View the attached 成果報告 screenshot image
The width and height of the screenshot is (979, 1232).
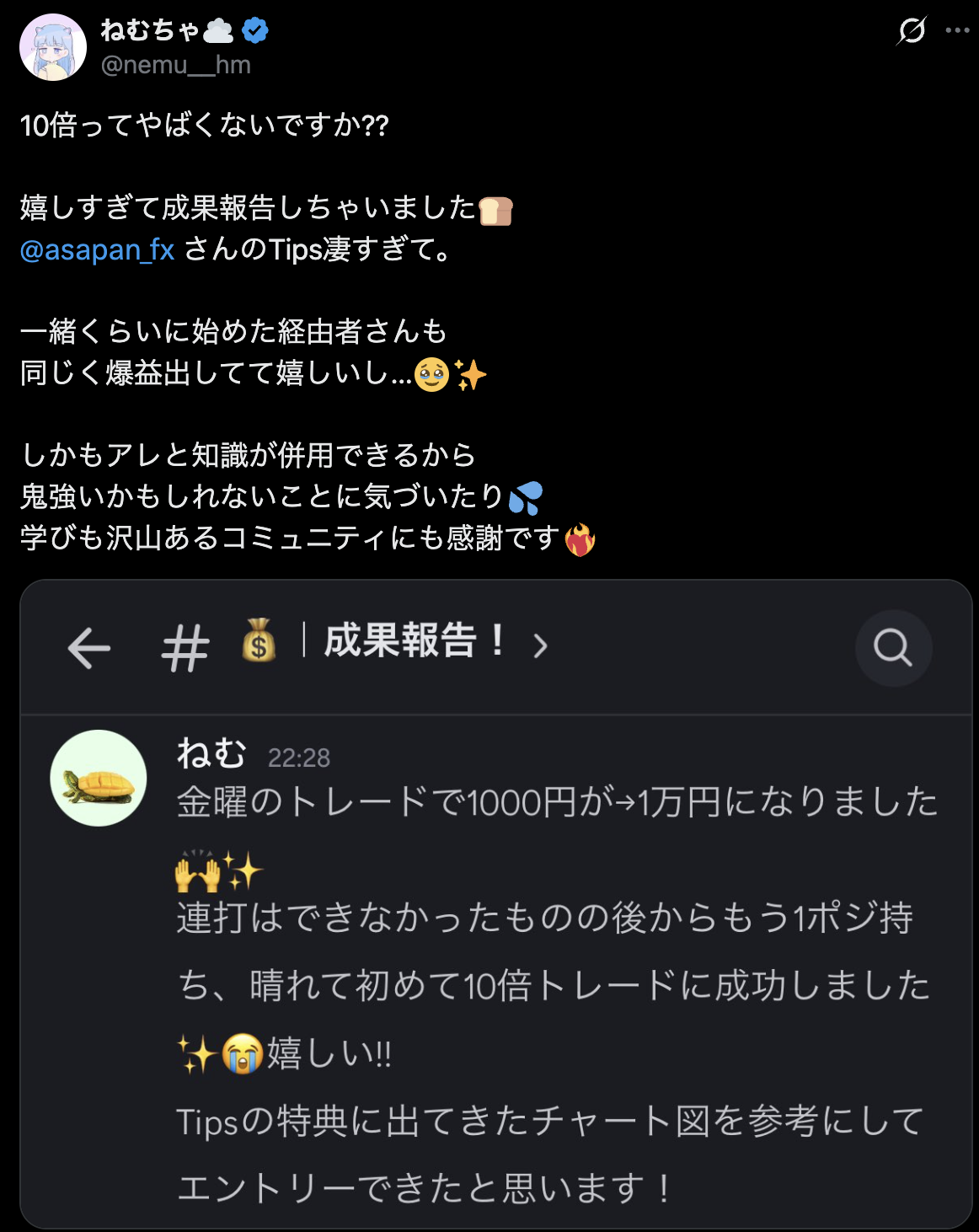pyautogui.click(x=495, y=903)
